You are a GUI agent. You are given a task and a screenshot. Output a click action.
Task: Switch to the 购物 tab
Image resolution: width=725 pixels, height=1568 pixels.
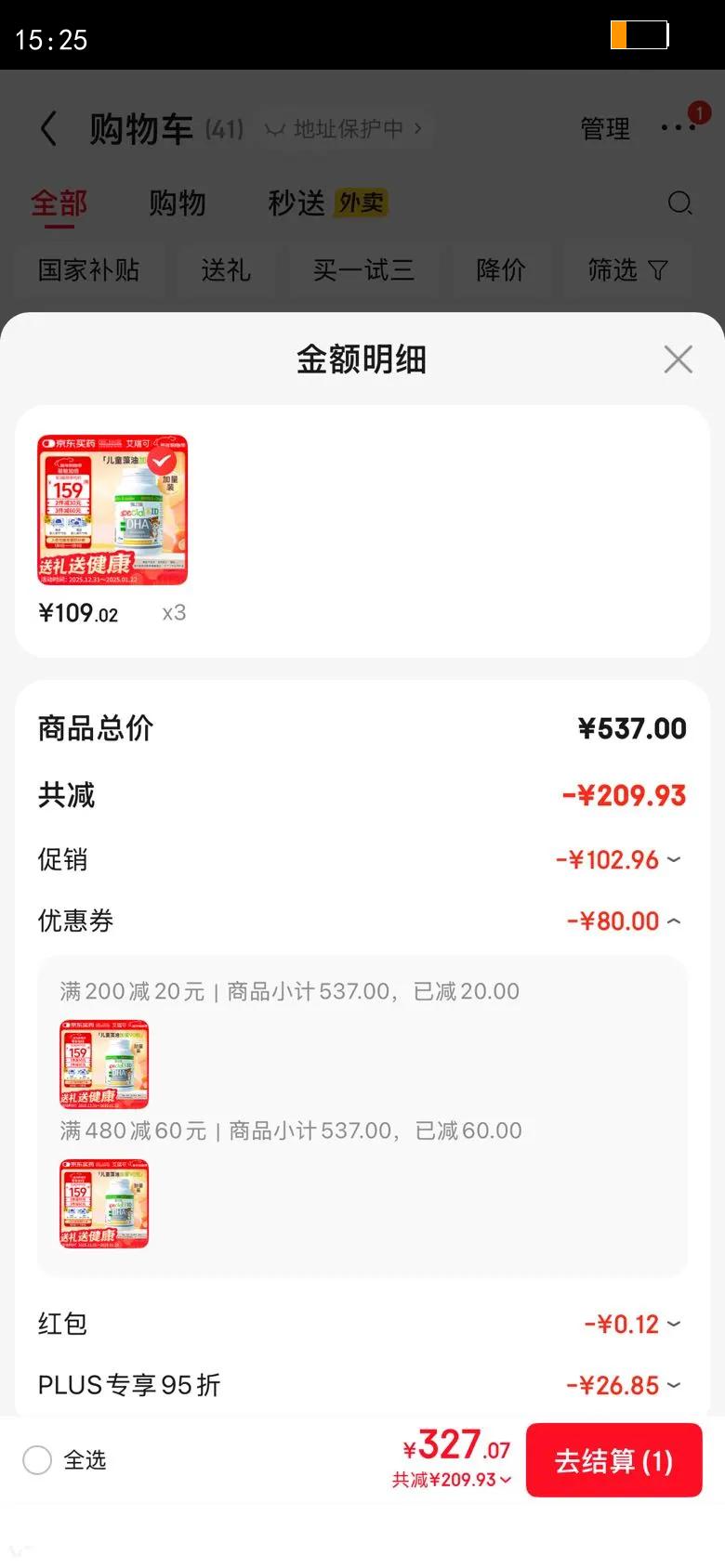tap(178, 203)
